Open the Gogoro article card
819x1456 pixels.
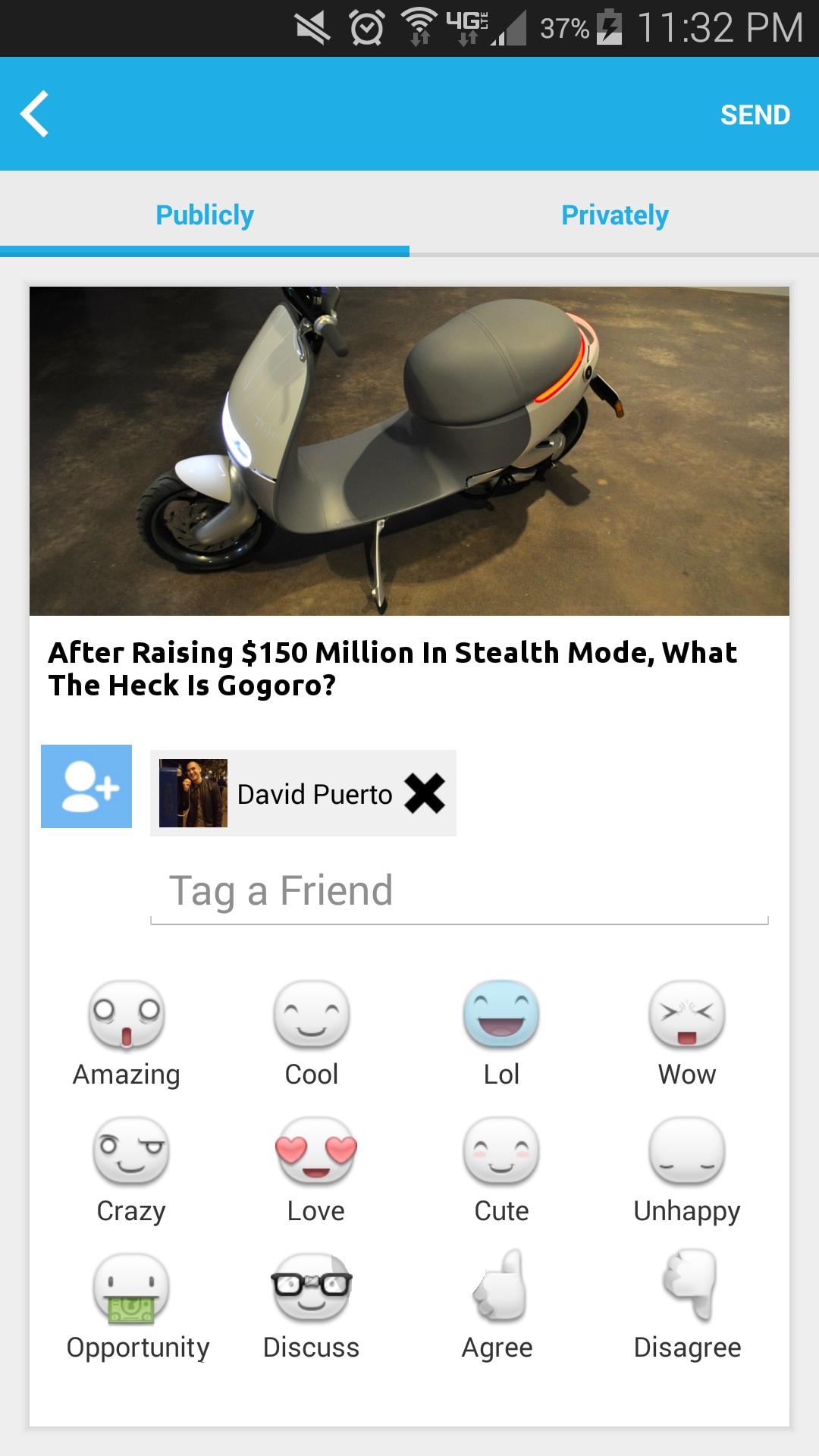tap(409, 493)
